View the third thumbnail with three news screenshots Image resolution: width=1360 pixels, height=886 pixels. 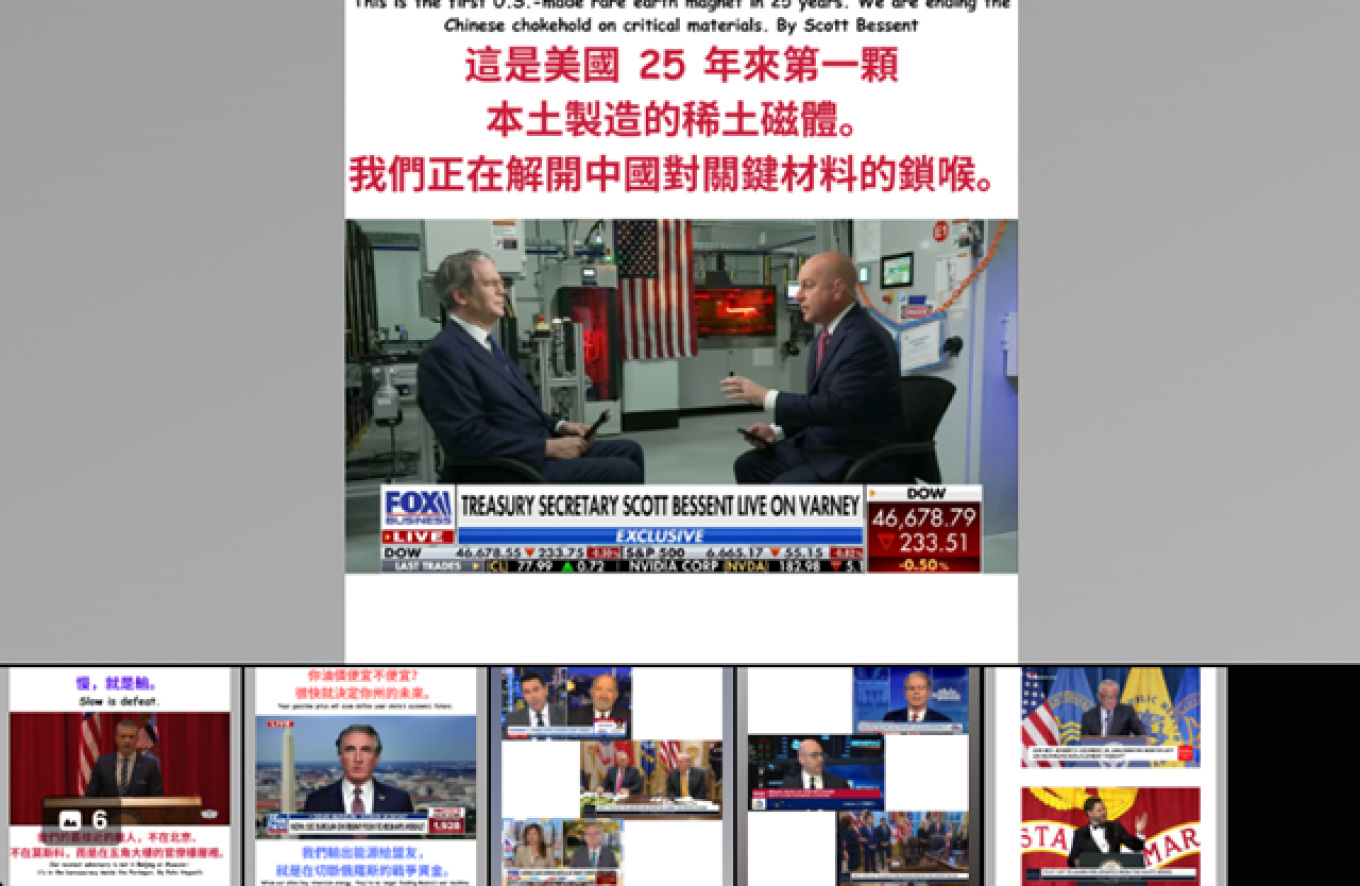pos(611,776)
